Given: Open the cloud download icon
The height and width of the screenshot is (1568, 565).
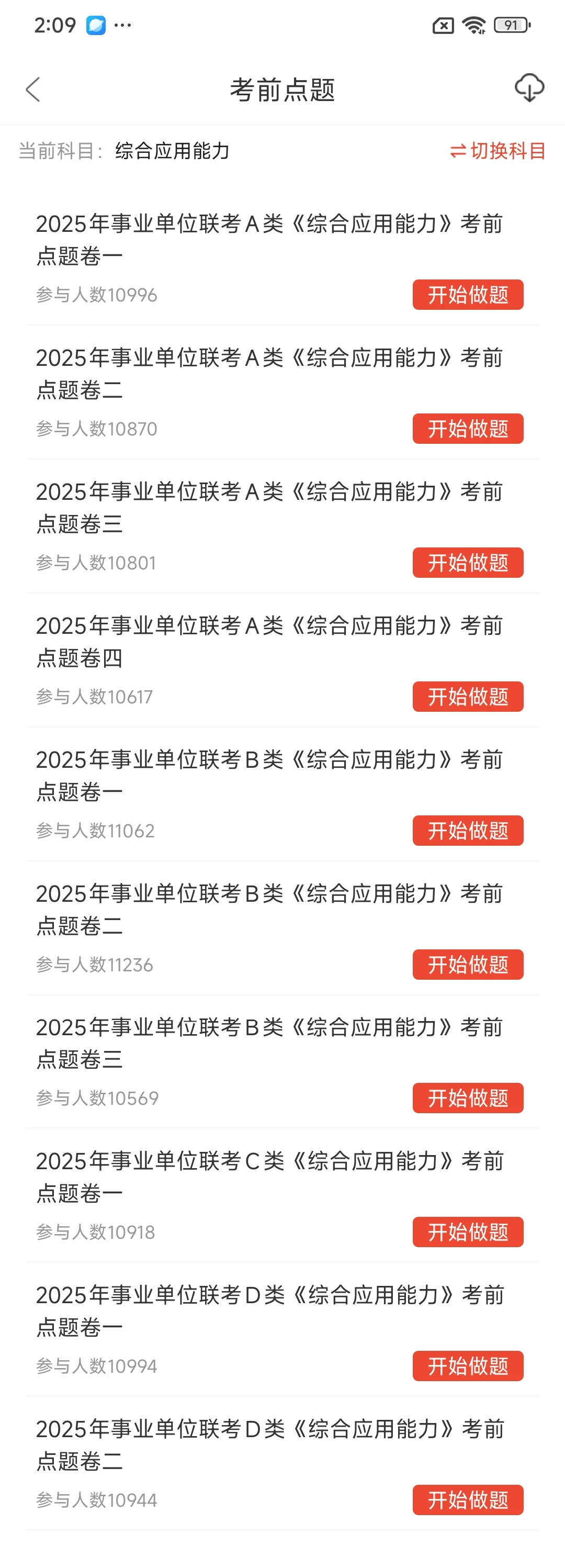Looking at the screenshot, I should (529, 88).
